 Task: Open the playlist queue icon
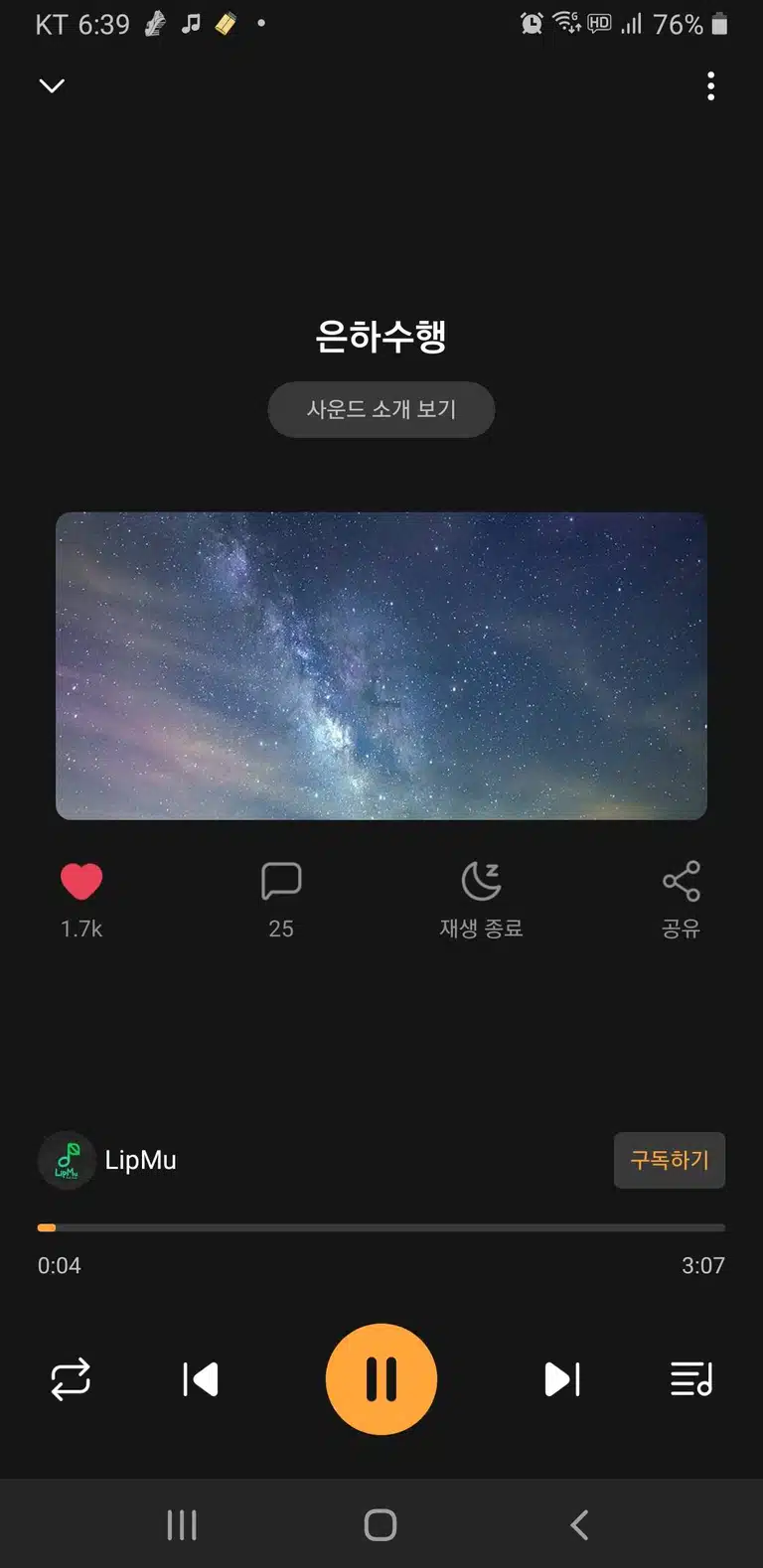tap(691, 1379)
